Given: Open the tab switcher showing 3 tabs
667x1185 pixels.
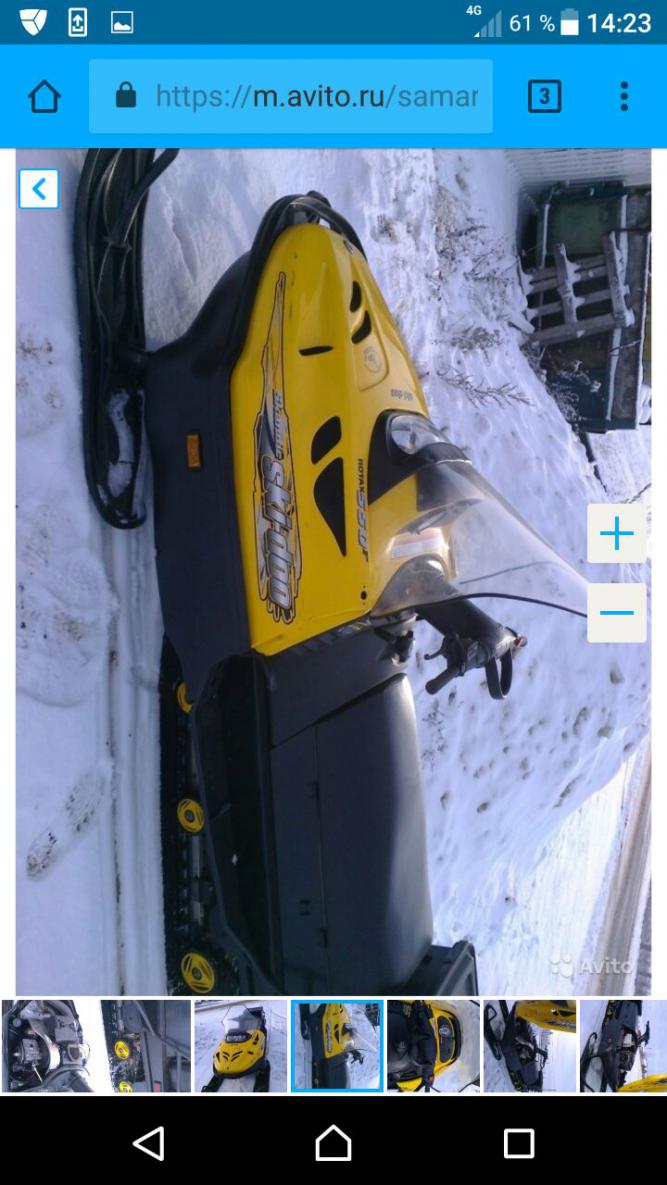Looking at the screenshot, I should (x=544, y=97).
